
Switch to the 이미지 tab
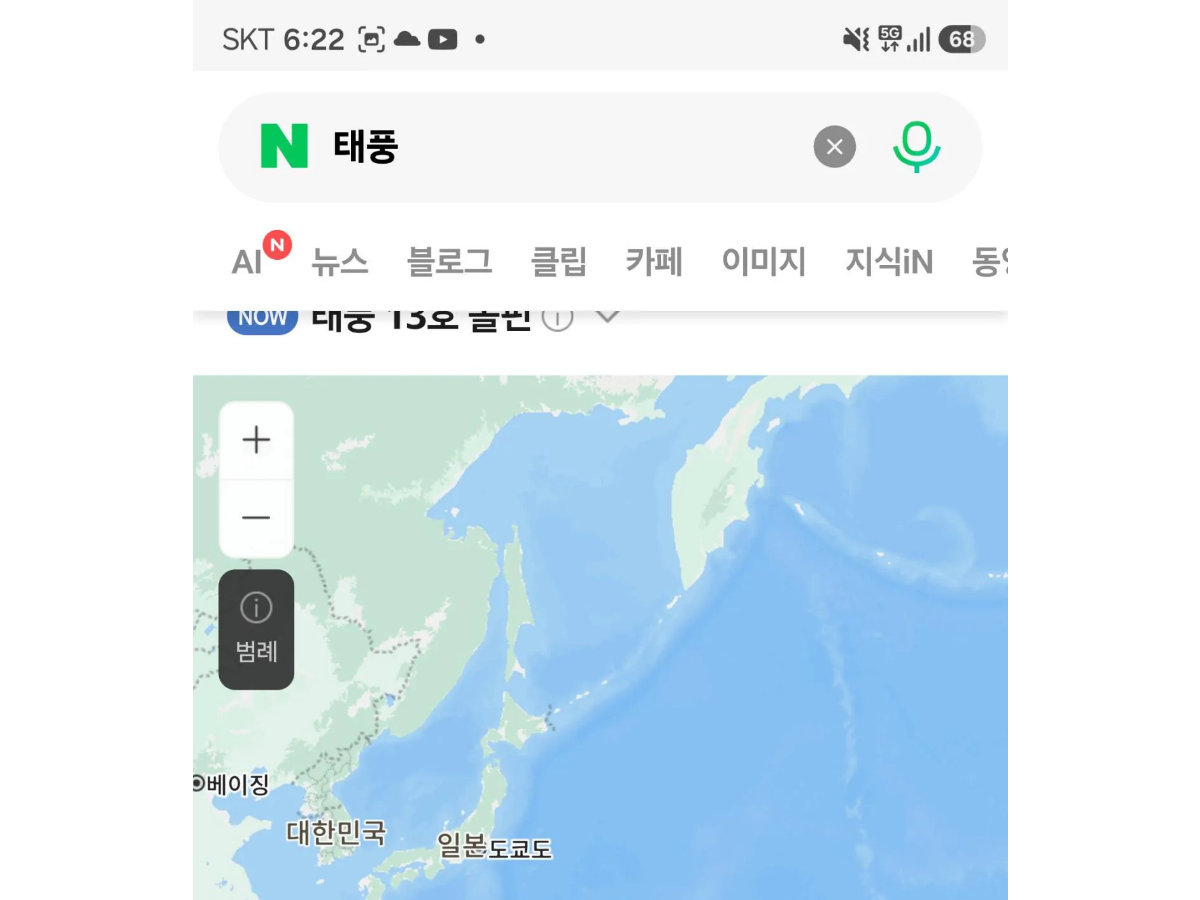point(764,262)
